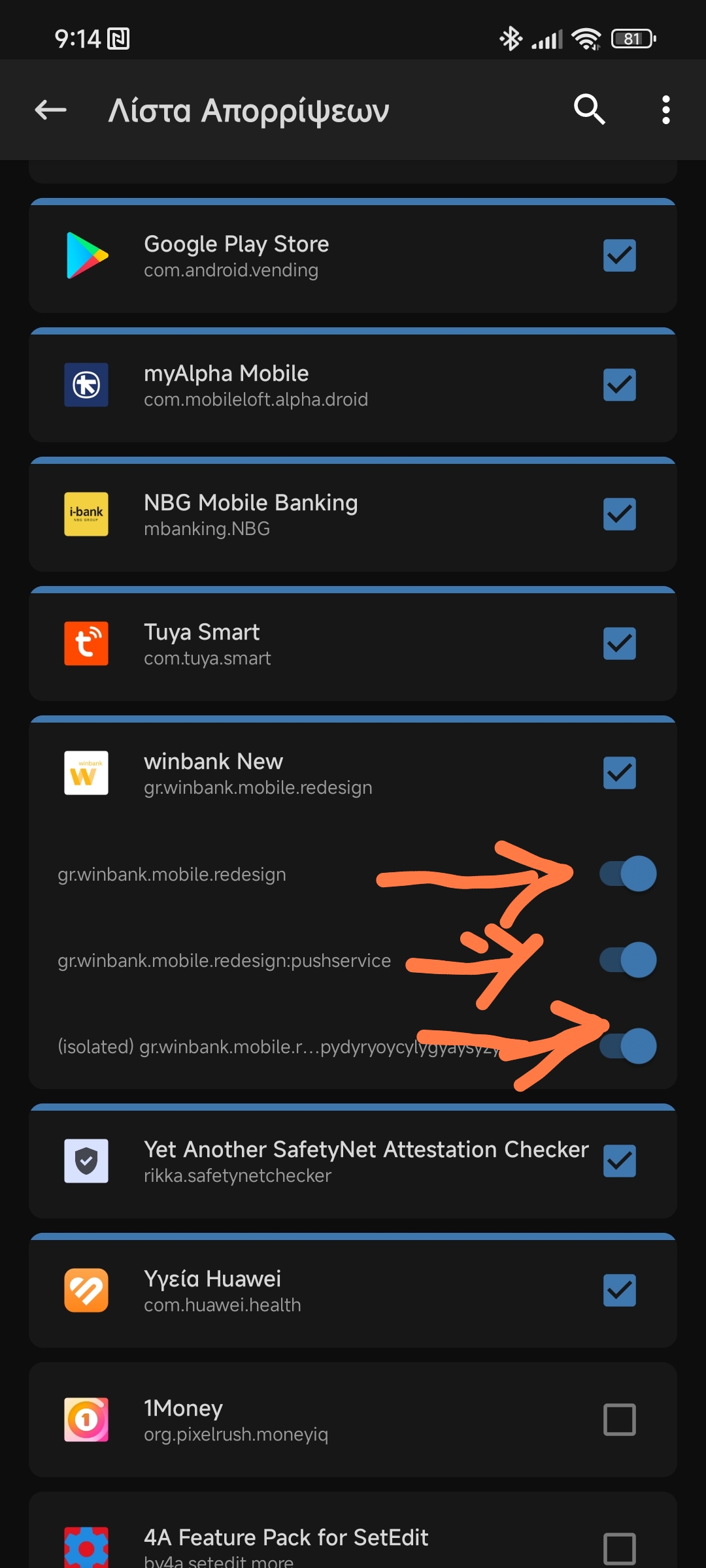The height and width of the screenshot is (1568, 706).
Task: Expand the myAlpha Mobile row
Action: 353,385
